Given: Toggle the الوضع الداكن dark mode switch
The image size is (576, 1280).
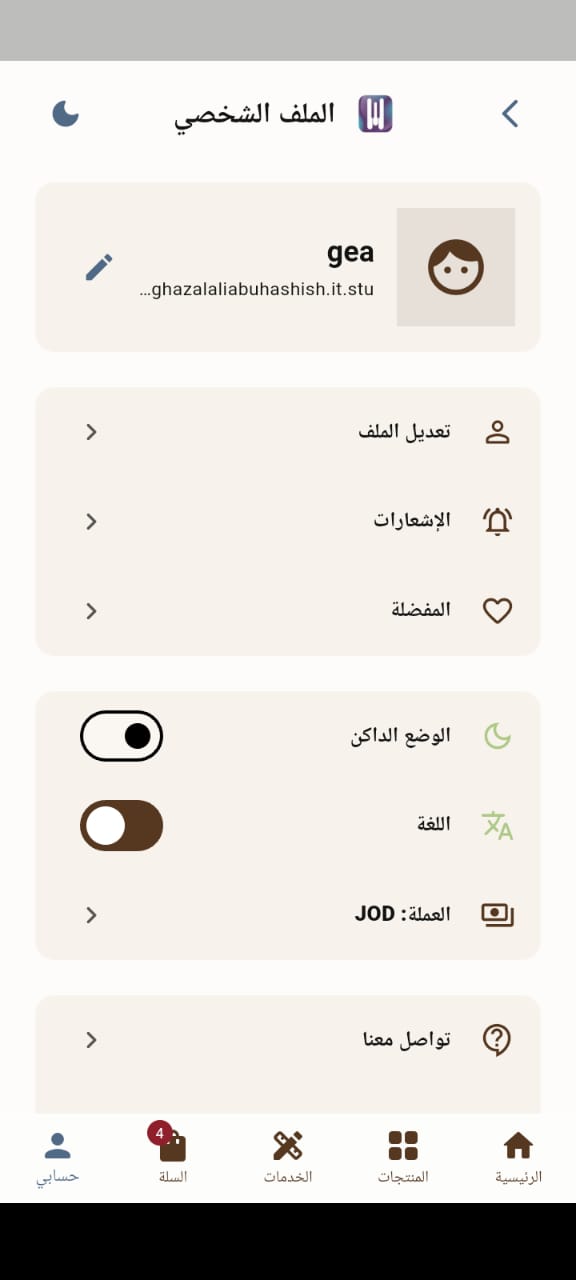Looking at the screenshot, I should point(121,736).
